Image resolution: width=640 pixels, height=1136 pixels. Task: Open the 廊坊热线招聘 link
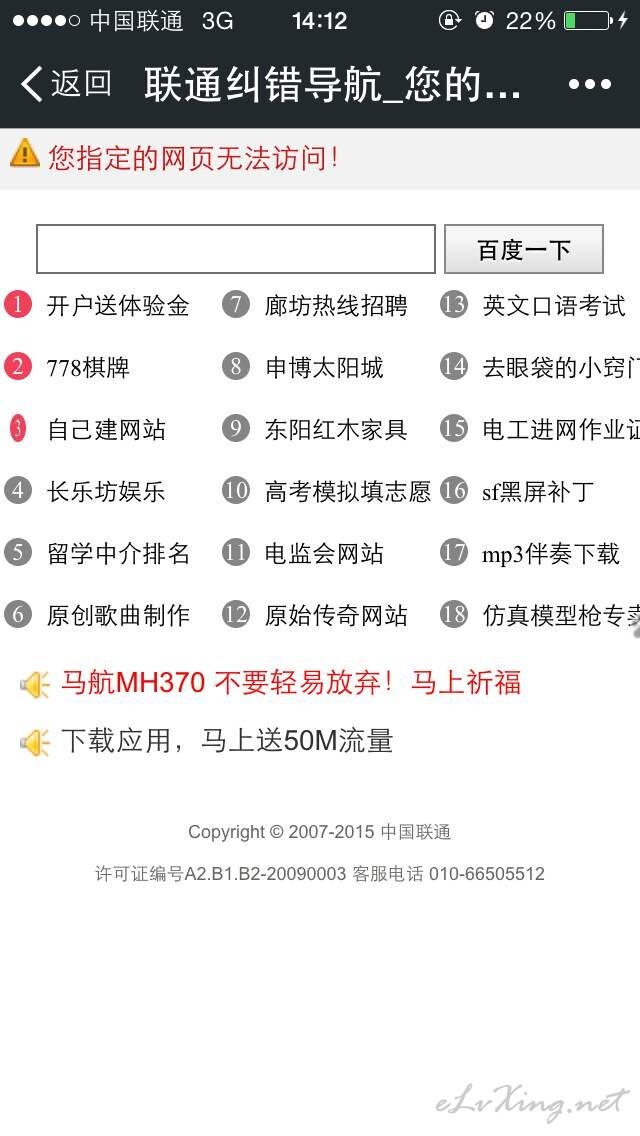[x=336, y=306]
